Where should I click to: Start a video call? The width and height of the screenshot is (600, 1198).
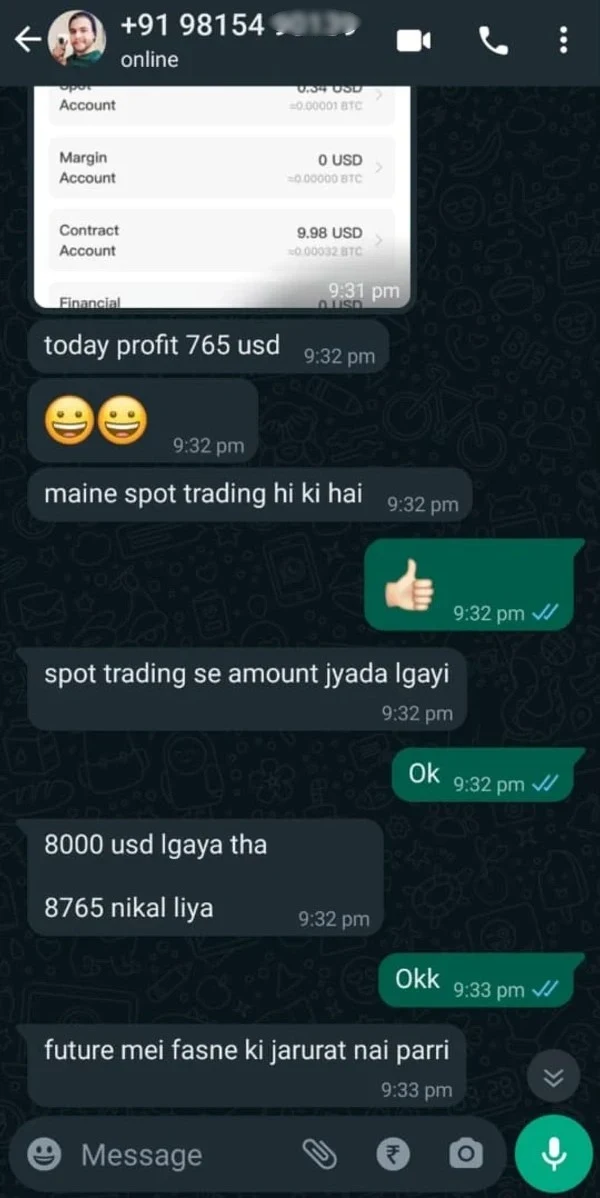[x=413, y=40]
